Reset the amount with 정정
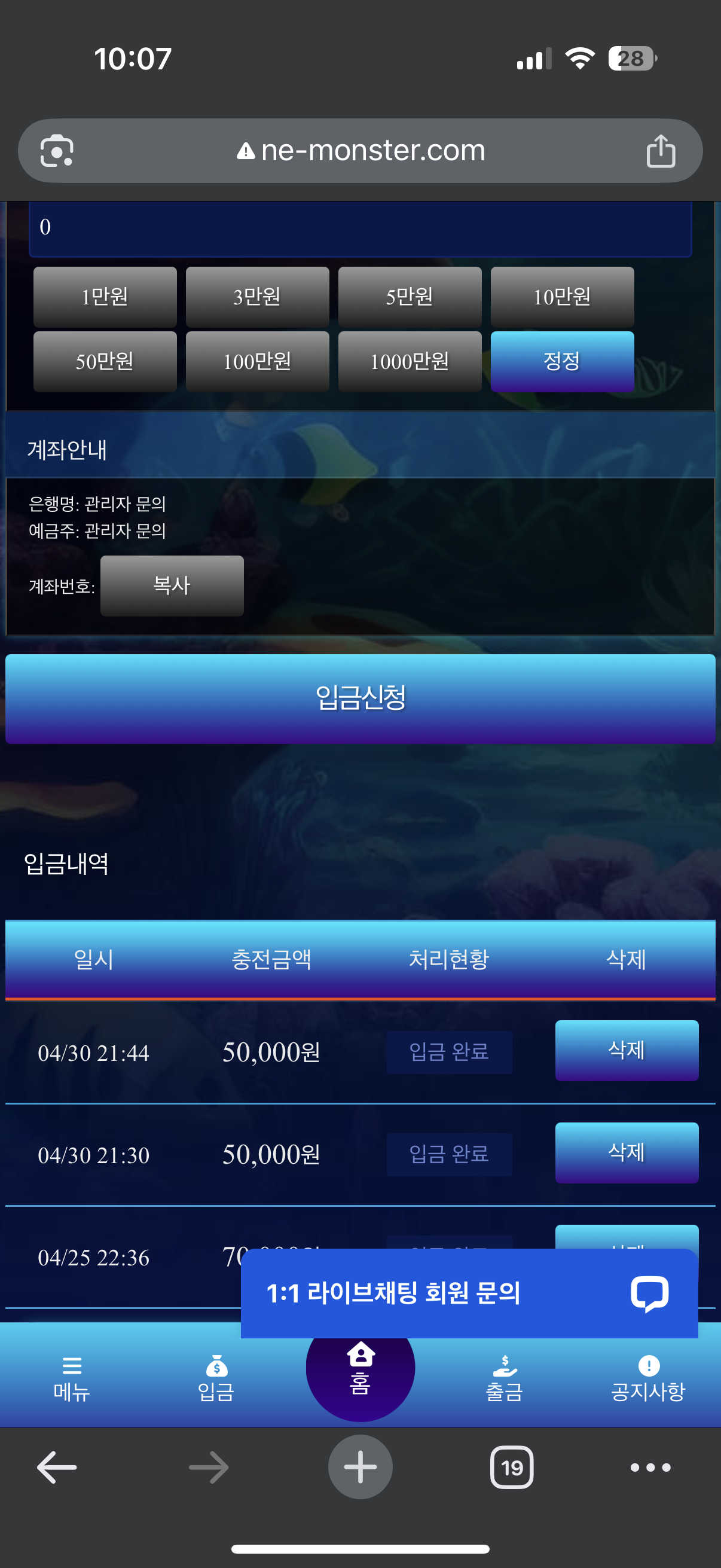The height and width of the screenshot is (1568, 721). click(x=562, y=362)
